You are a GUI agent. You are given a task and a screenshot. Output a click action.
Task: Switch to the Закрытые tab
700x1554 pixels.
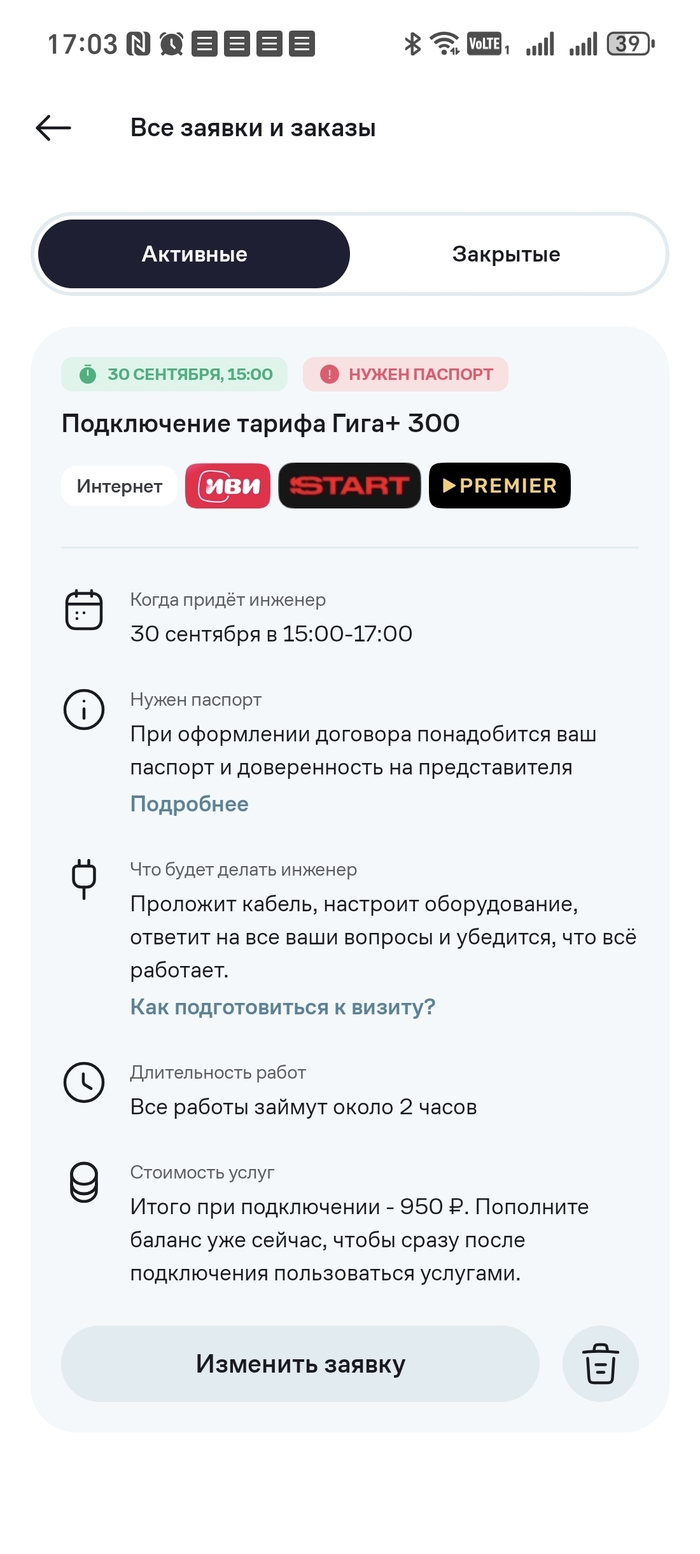(505, 254)
